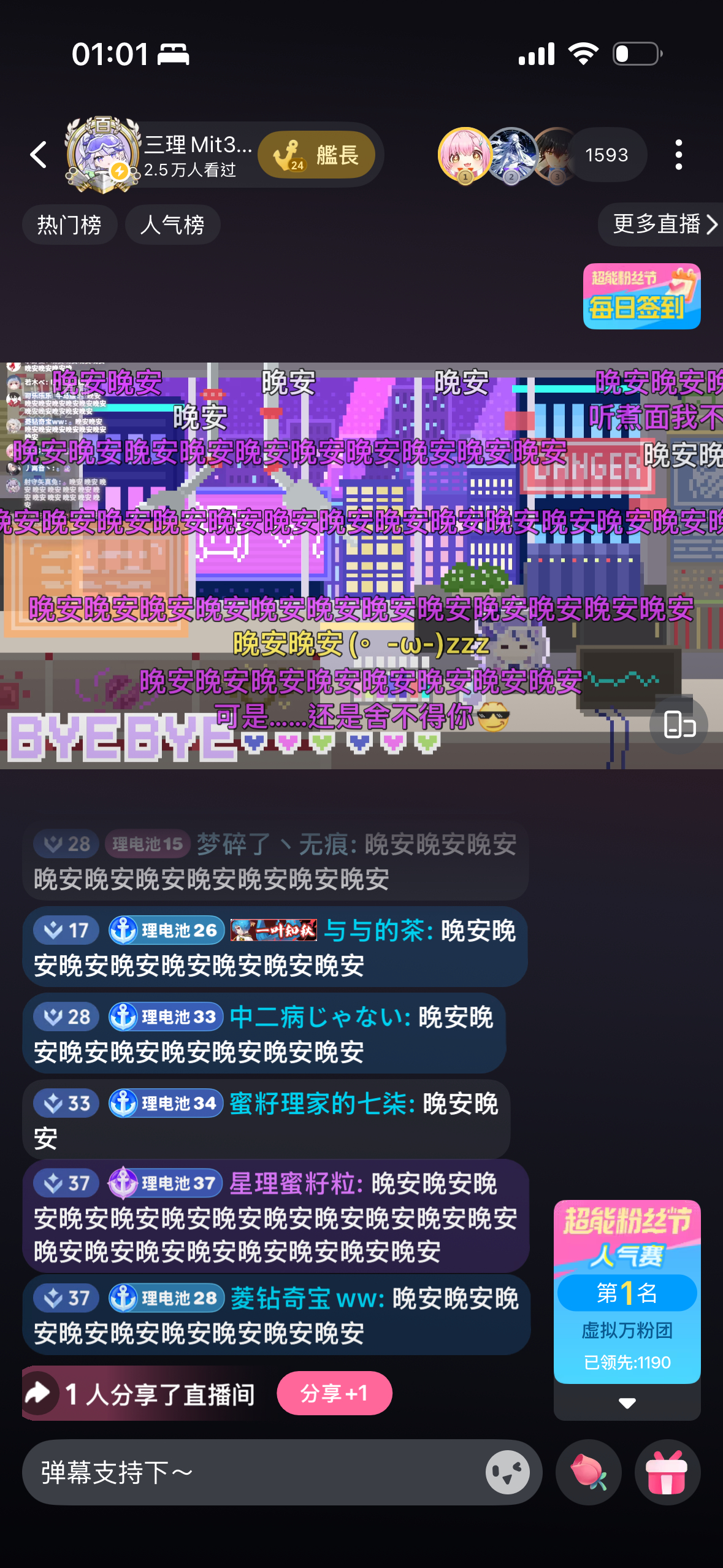Screen dimensions: 723x1568
Task: Tap the 分享 +1 share button
Action: [334, 1393]
